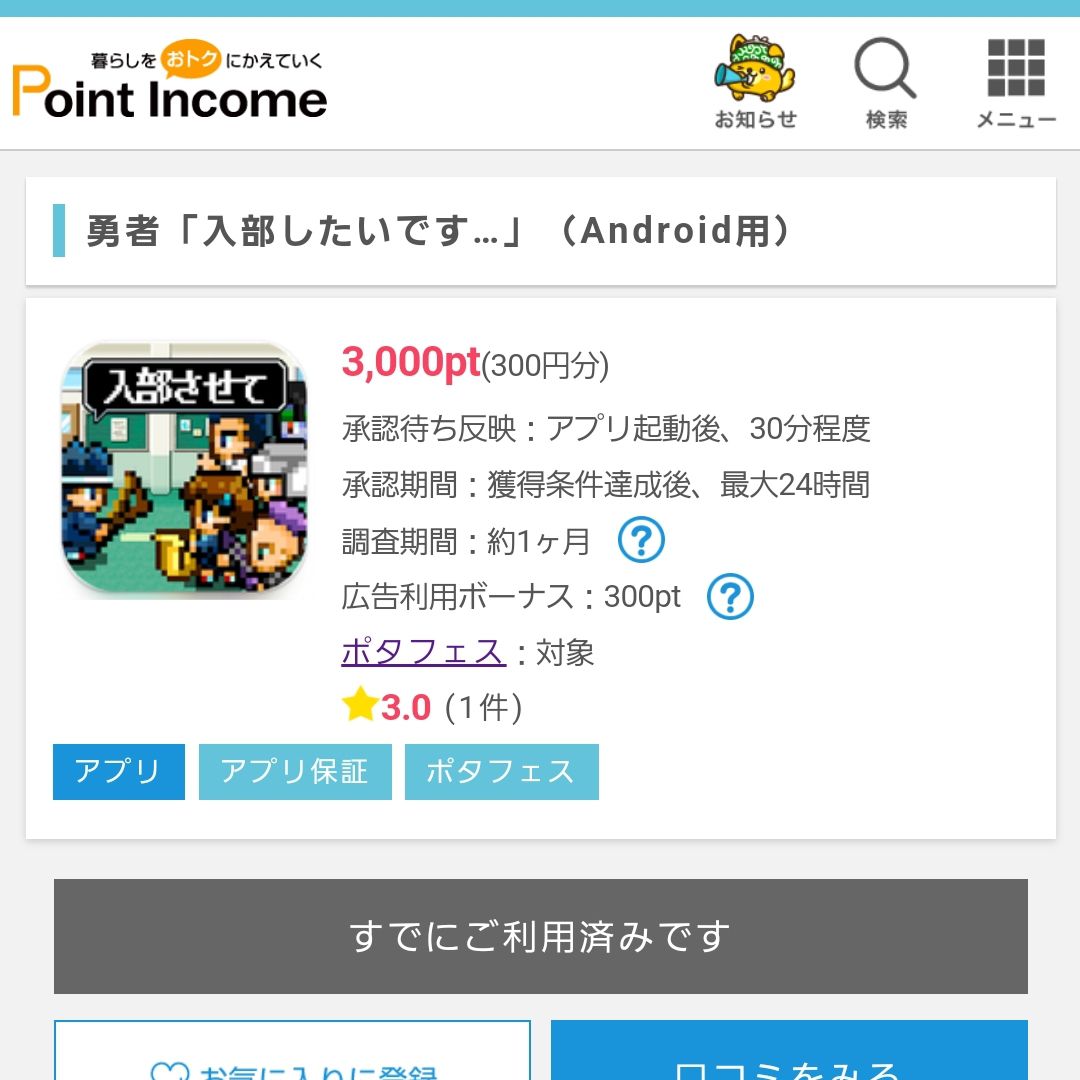
Task: View reviews with 口コミをみる
Action: click(788, 1055)
